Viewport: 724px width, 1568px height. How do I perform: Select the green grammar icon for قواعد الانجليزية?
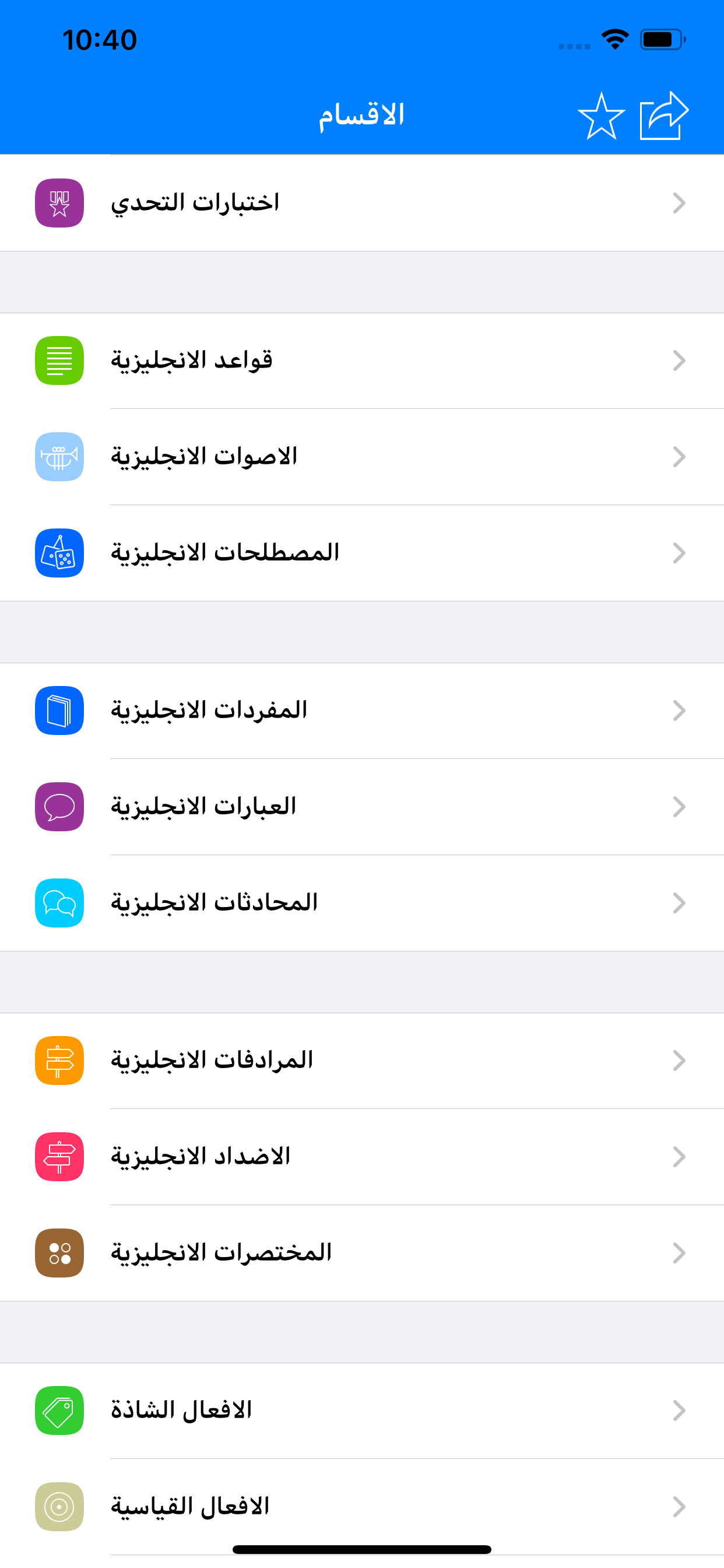59,360
